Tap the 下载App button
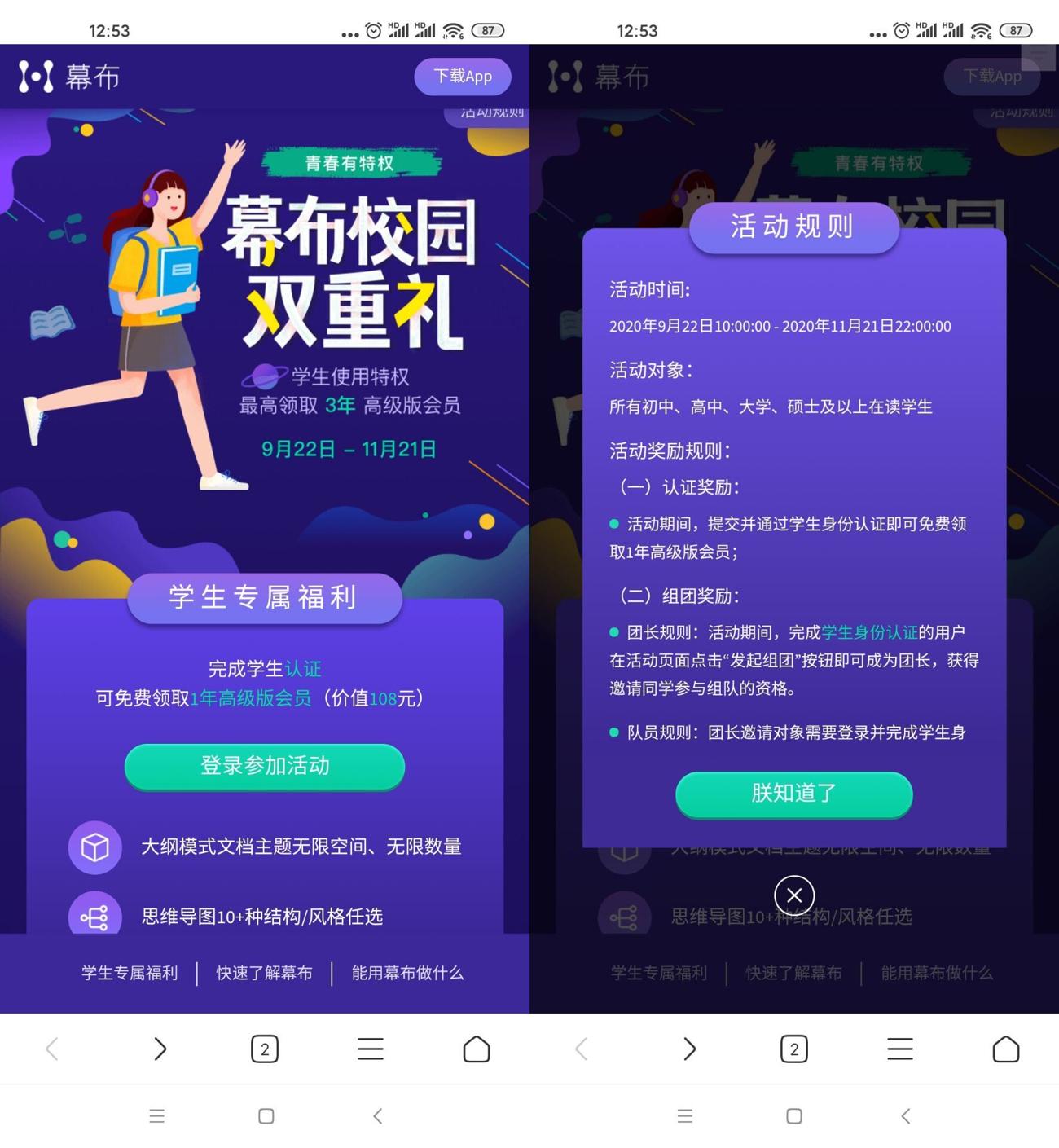 (x=463, y=76)
